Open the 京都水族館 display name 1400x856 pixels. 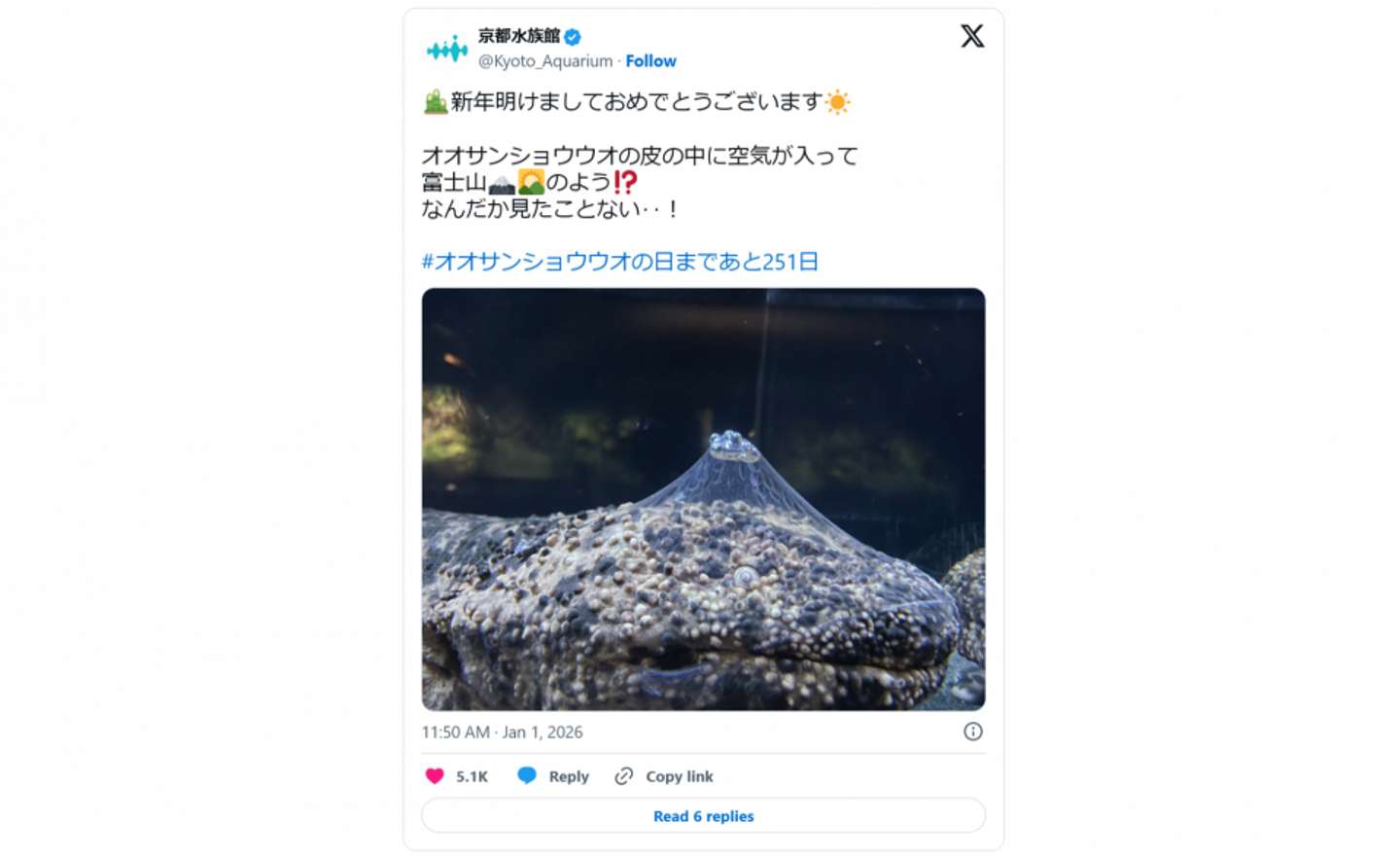click(x=519, y=36)
